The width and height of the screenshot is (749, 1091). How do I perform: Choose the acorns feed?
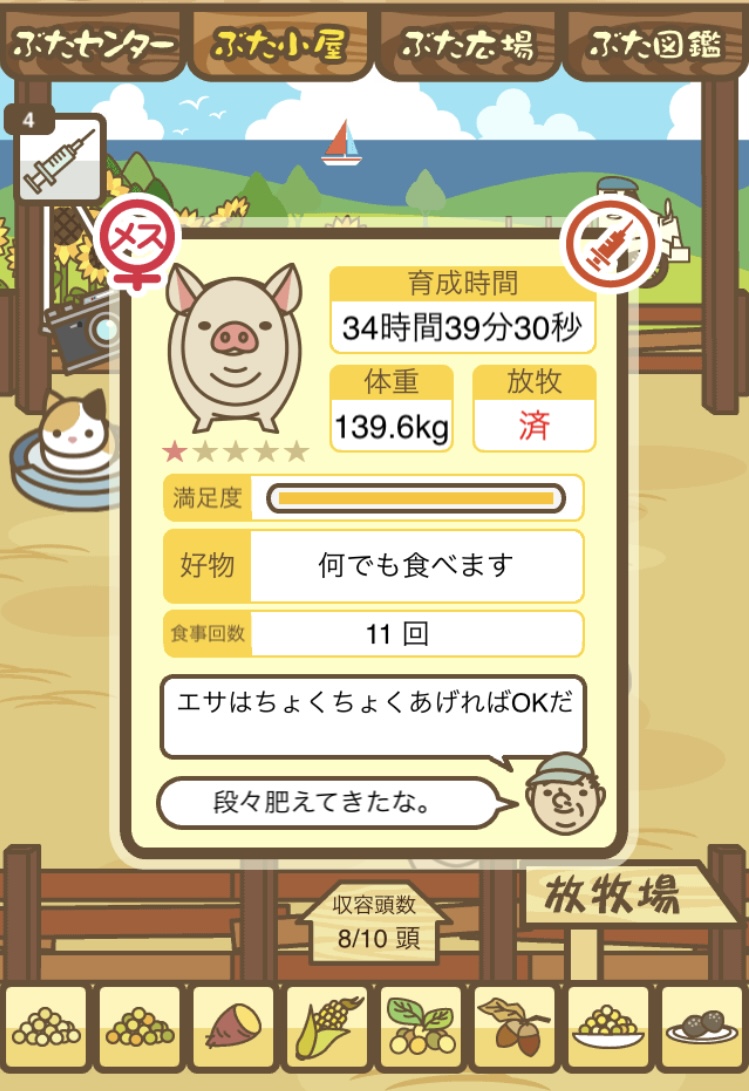pos(514,1028)
